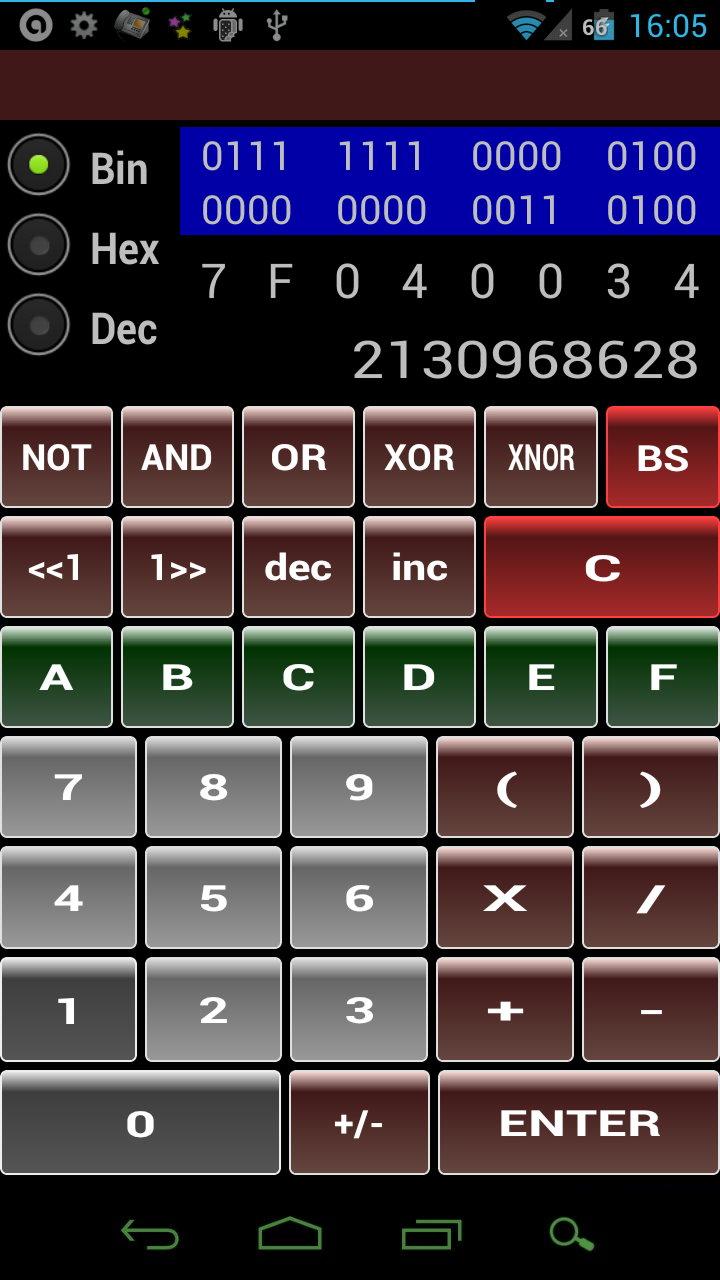Switch input mode to Dec
Viewport: 720px width, 1280px height.
[39, 325]
